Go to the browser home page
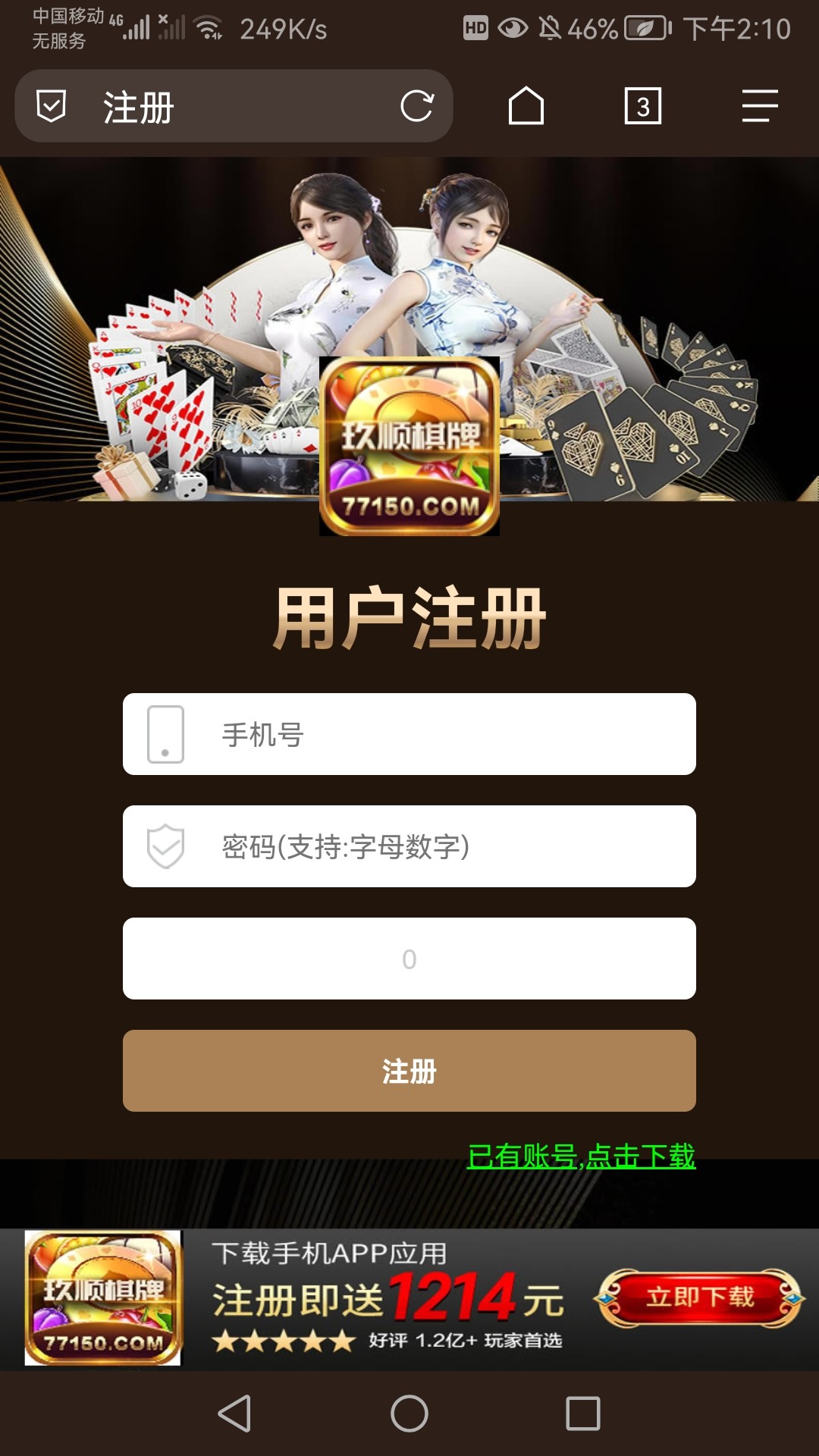 (526, 106)
